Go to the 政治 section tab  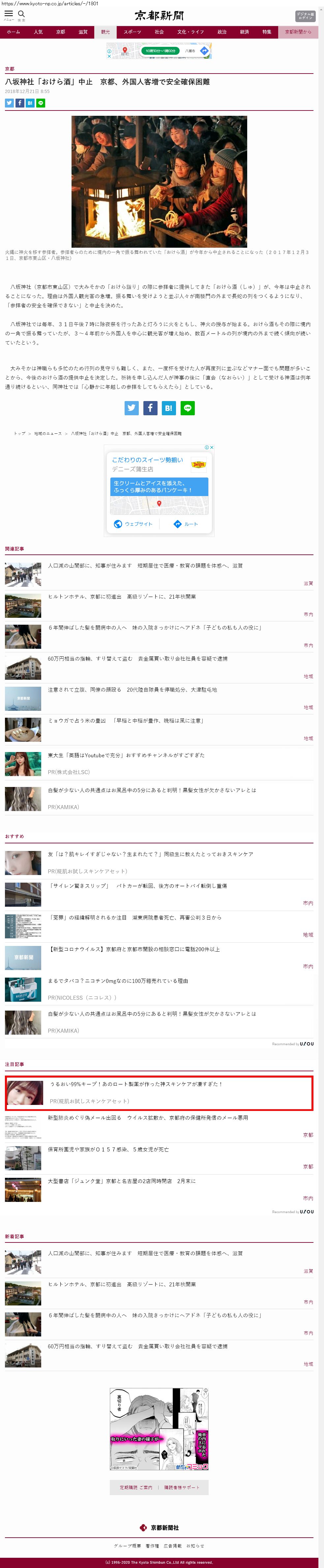222,32
